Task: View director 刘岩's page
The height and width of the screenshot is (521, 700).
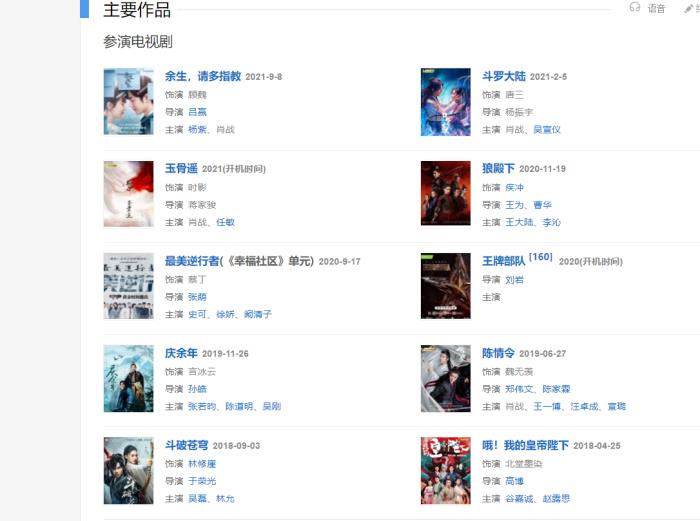Action: tap(515, 279)
